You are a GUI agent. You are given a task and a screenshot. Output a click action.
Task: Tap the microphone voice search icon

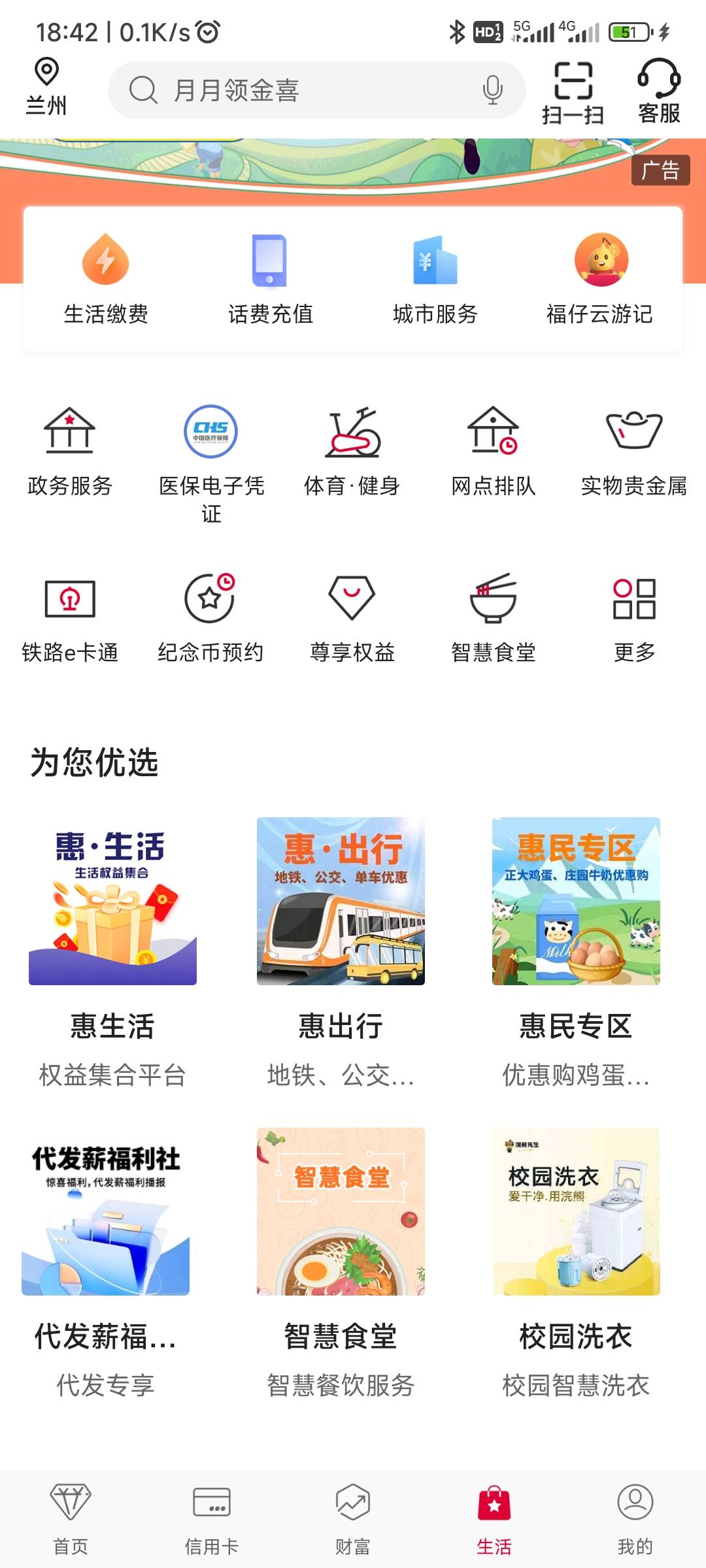click(492, 90)
